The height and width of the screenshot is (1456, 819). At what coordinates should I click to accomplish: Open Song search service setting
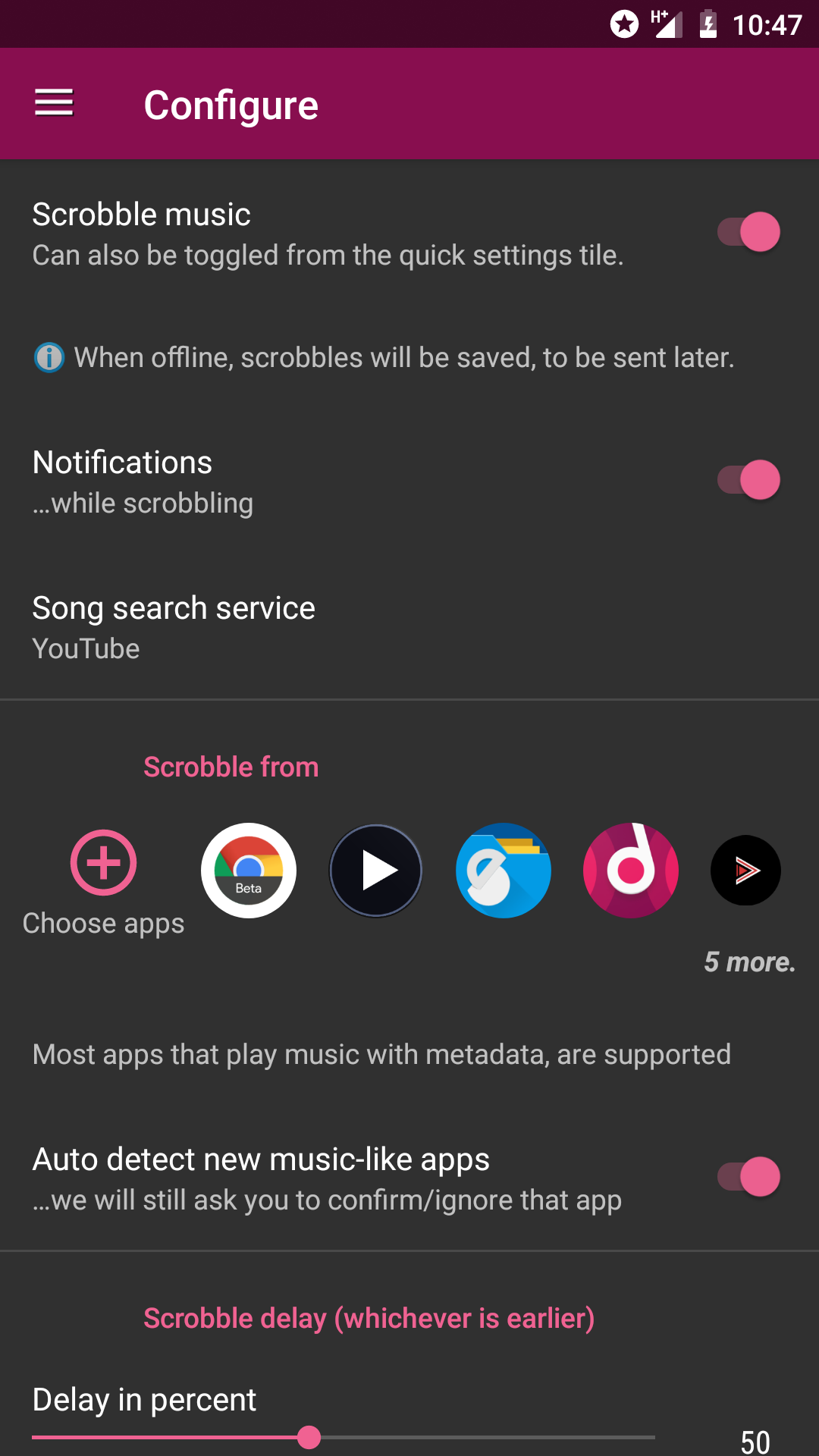(x=174, y=627)
